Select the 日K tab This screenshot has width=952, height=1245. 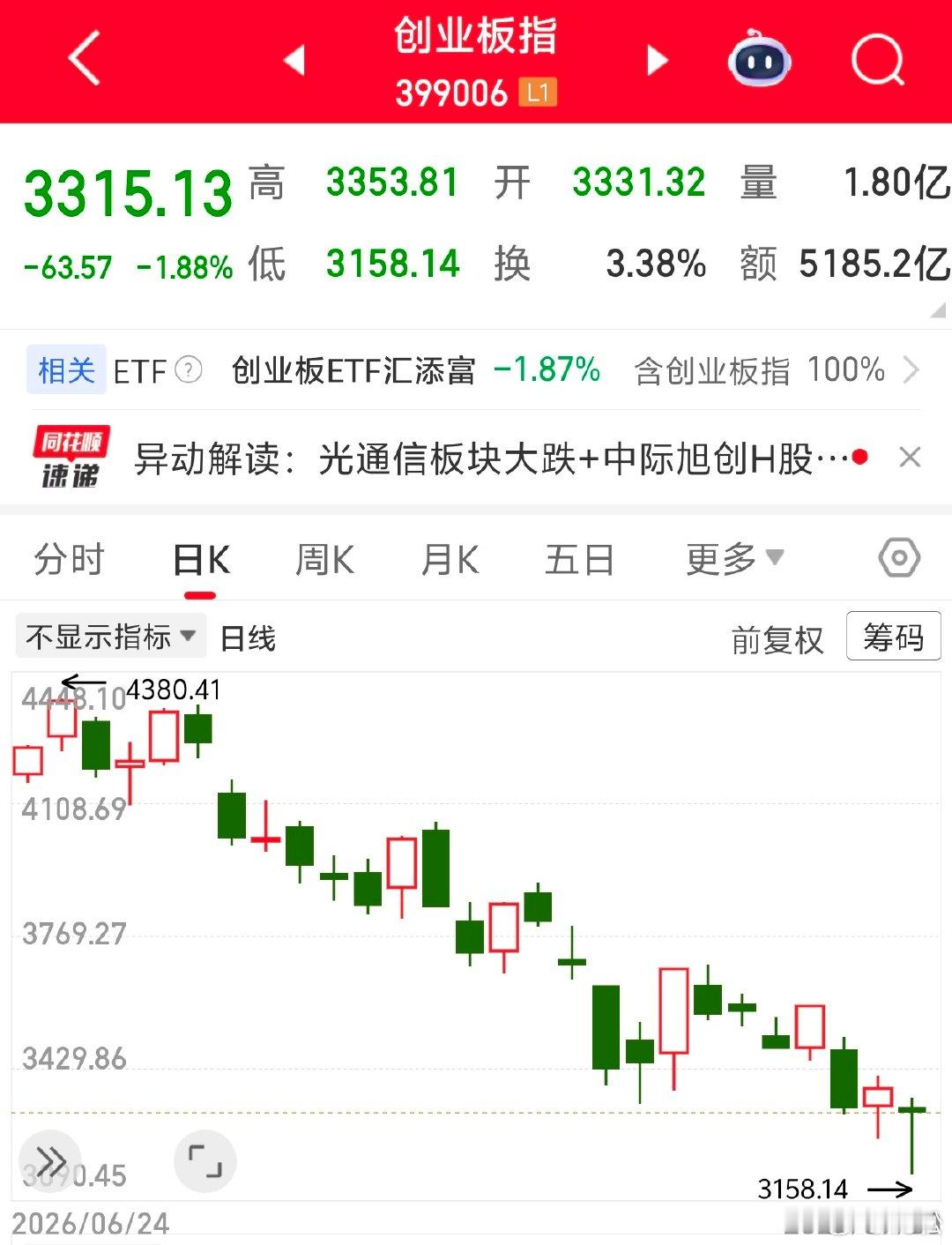(x=201, y=559)
